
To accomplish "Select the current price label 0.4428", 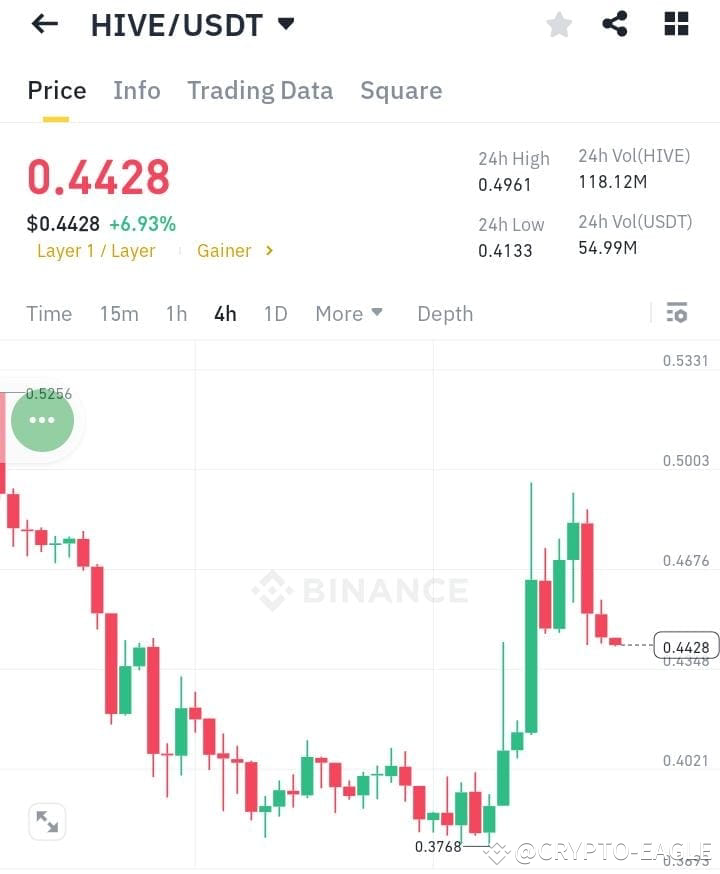I will [684, 646].
